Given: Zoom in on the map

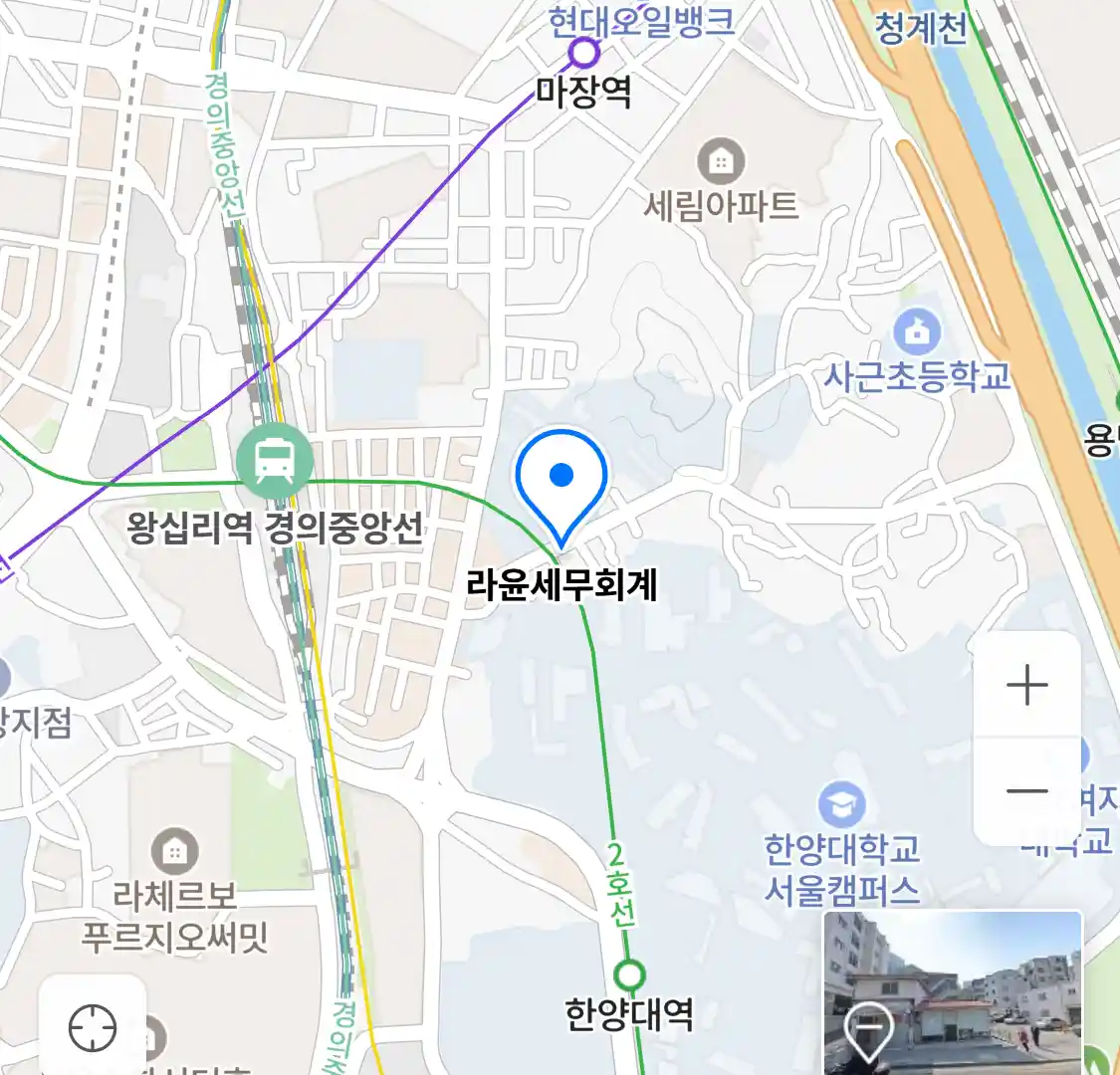Looking at the screenshot, I should tap(1026, 686).
